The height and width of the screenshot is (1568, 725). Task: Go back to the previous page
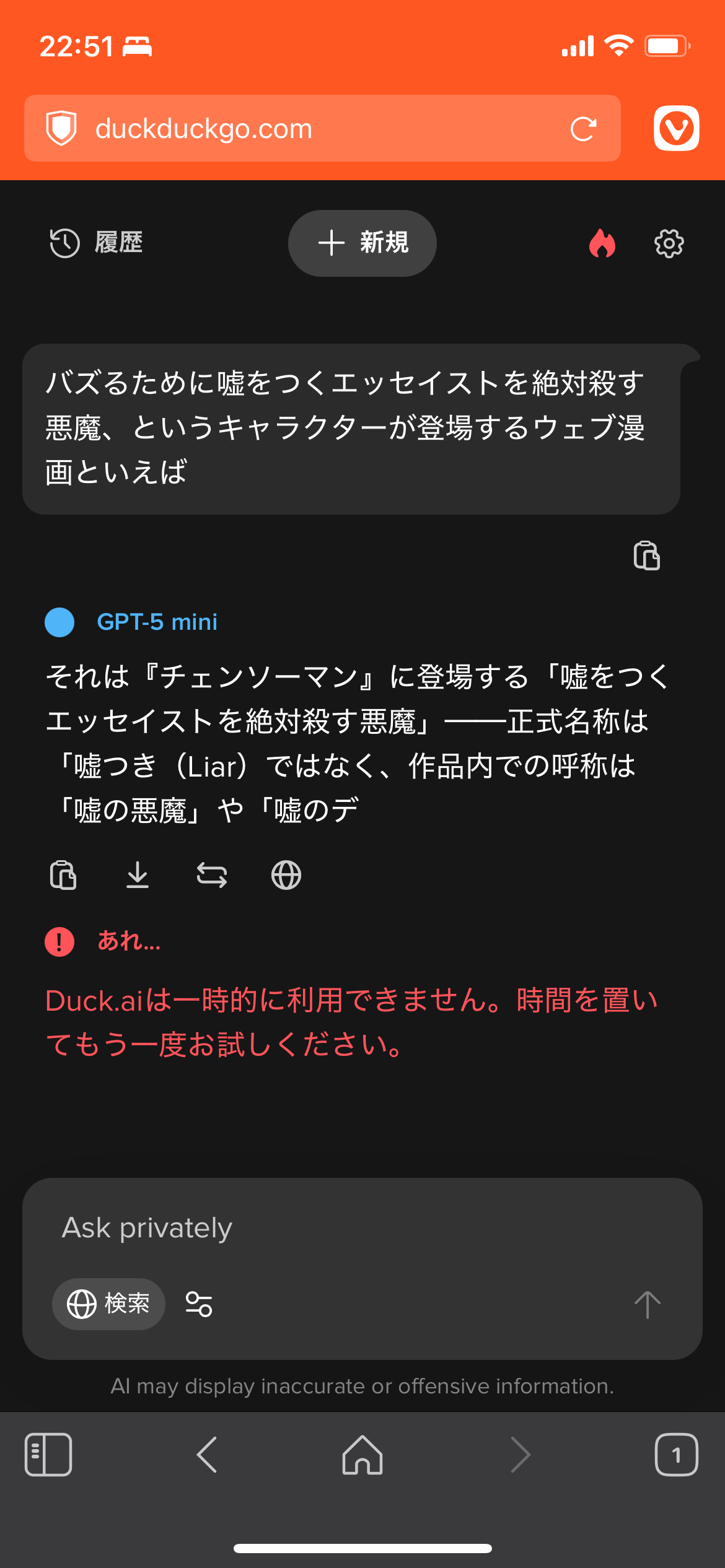point(207,1454)
